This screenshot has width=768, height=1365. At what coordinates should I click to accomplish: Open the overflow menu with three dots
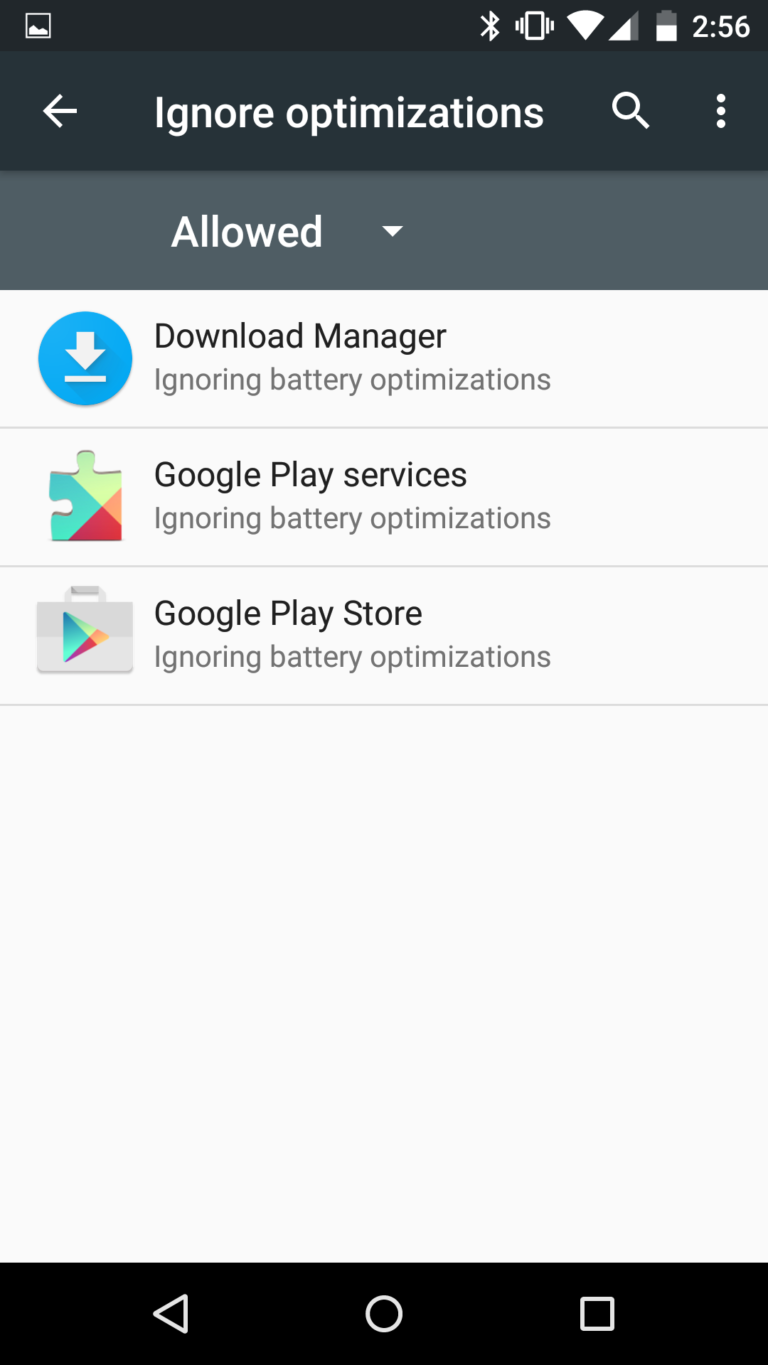click(x=720, y=111)
